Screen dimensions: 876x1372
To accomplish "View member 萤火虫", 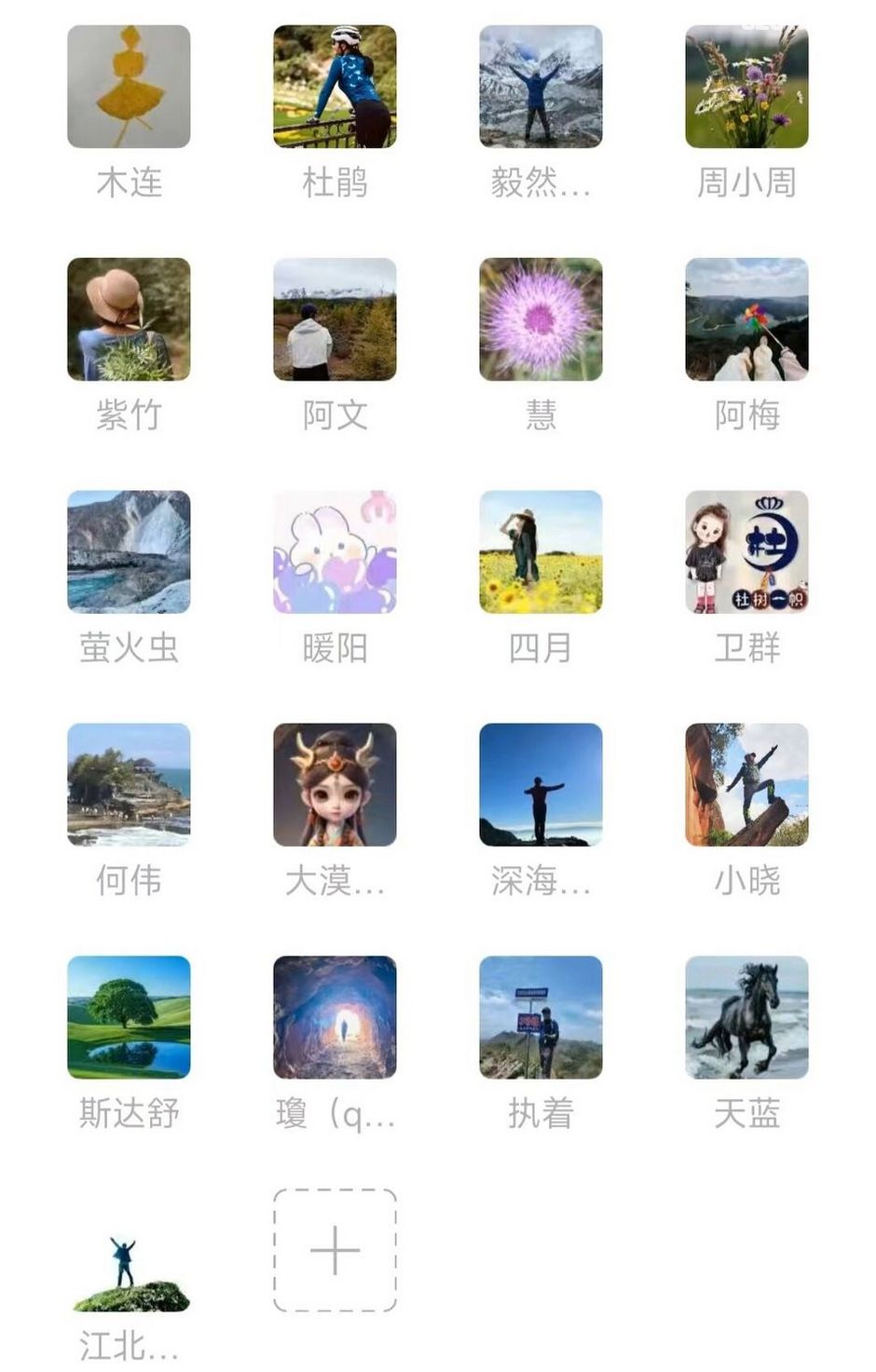I will click(129, 552).
